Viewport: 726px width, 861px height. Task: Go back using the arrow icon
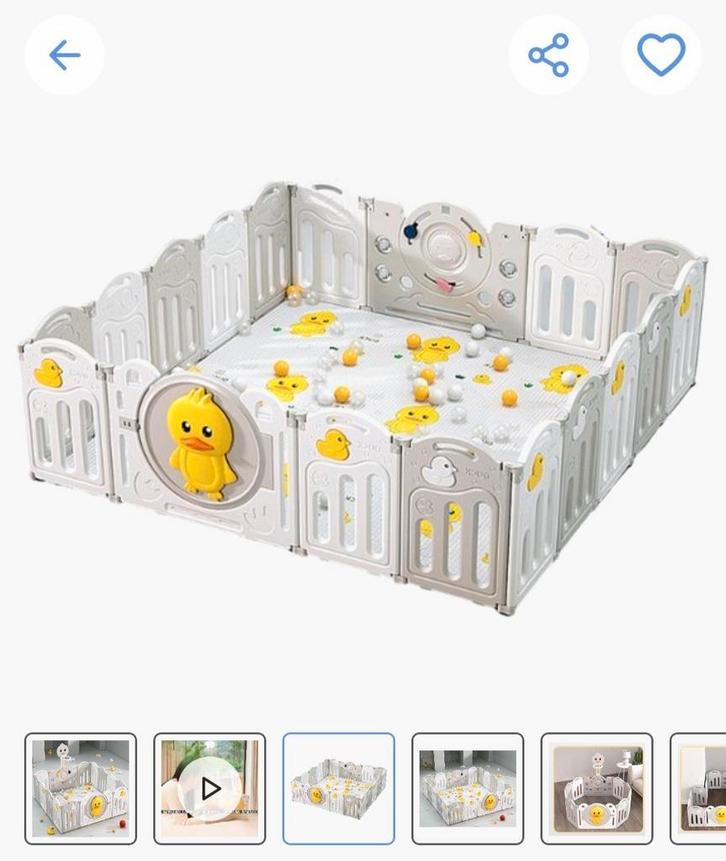point(64,55)
